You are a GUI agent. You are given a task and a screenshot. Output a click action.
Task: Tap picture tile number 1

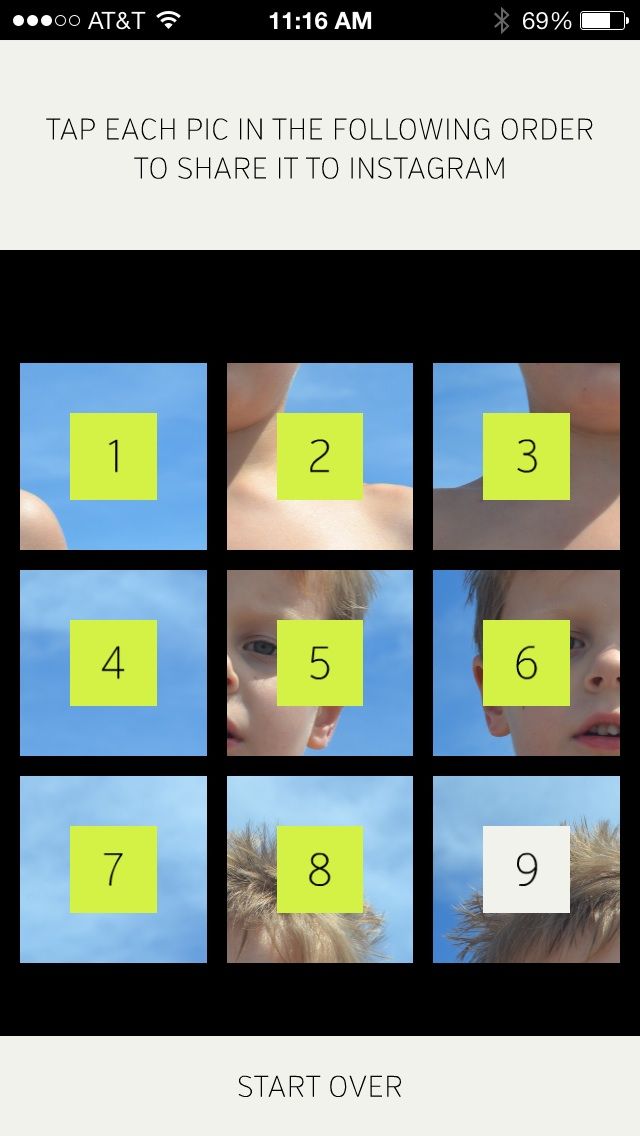click(x=113, y=456)
